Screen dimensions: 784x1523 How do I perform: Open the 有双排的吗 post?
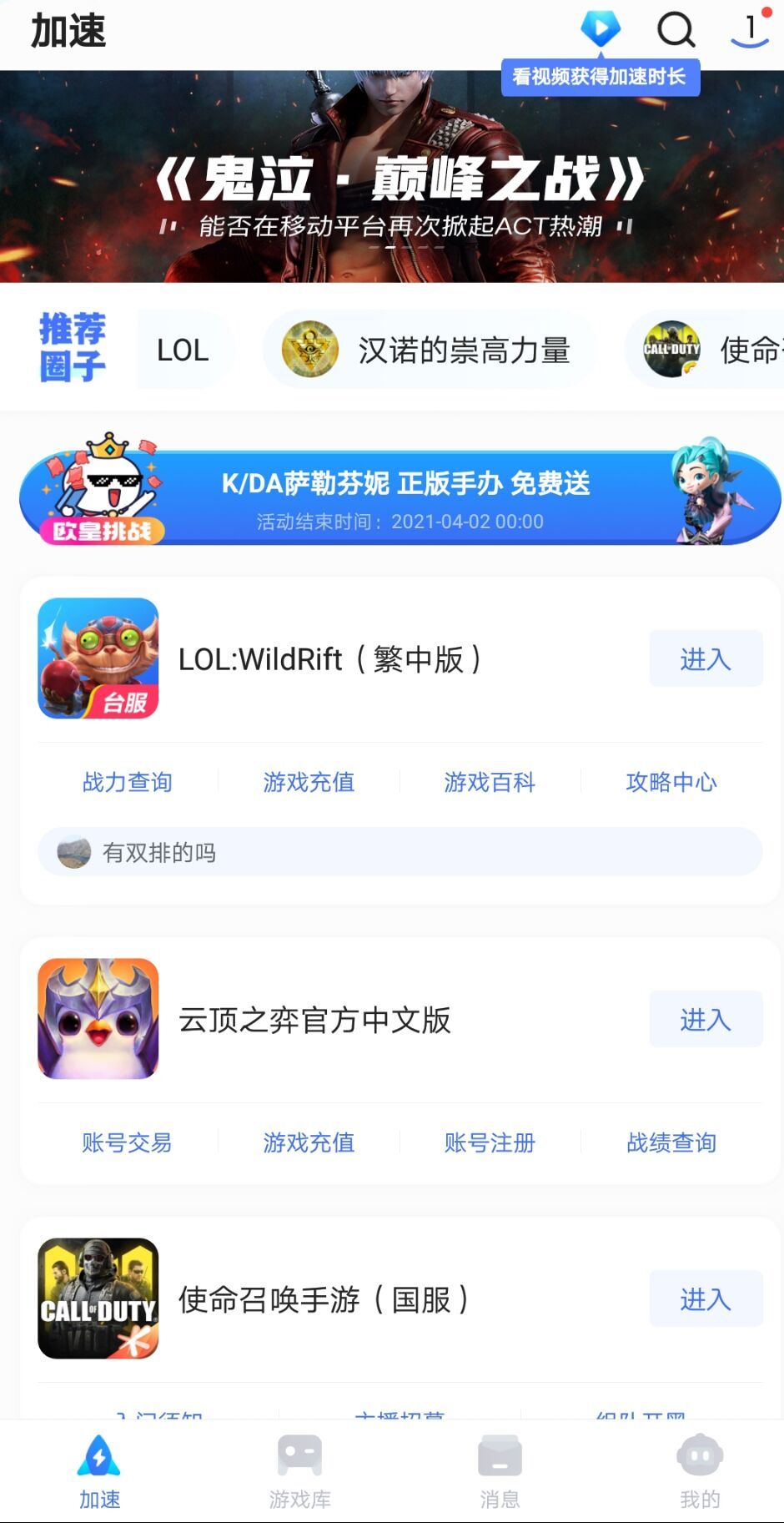click(399, 852)
